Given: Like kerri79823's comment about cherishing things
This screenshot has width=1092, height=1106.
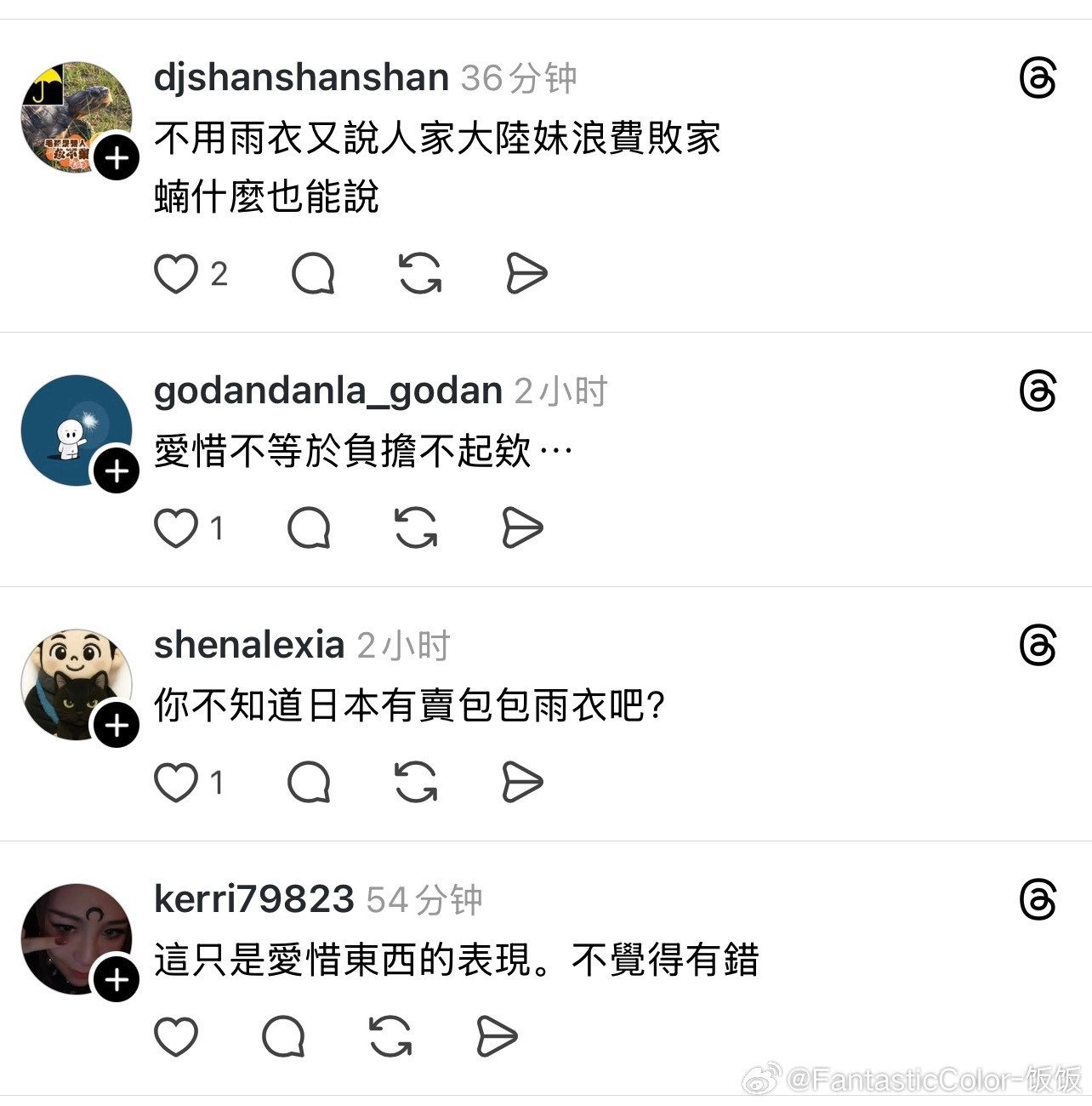Looking at the screenshot, I should pyautogui.click(x=174, y=1036).
